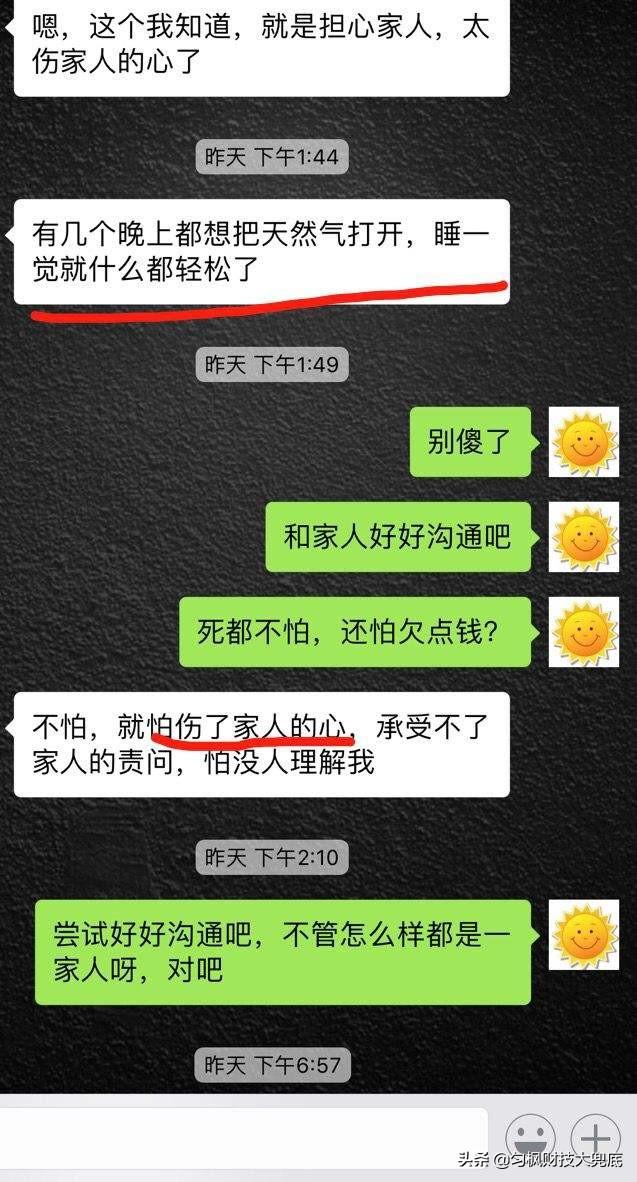The width and height of the screenshot is (637, 1182).
Task: Tap the message input field
Action: coord(243,1137)
